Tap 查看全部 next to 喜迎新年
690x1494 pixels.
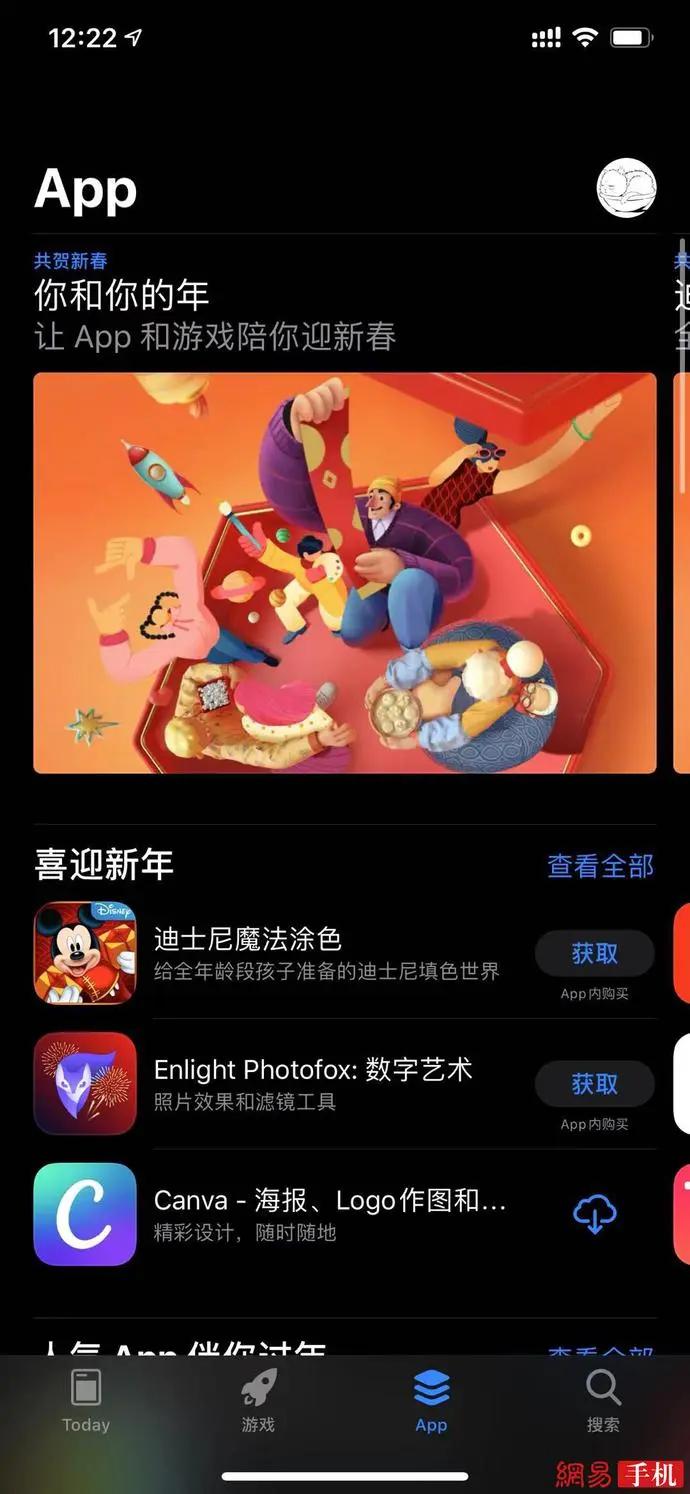click(600, 865)
